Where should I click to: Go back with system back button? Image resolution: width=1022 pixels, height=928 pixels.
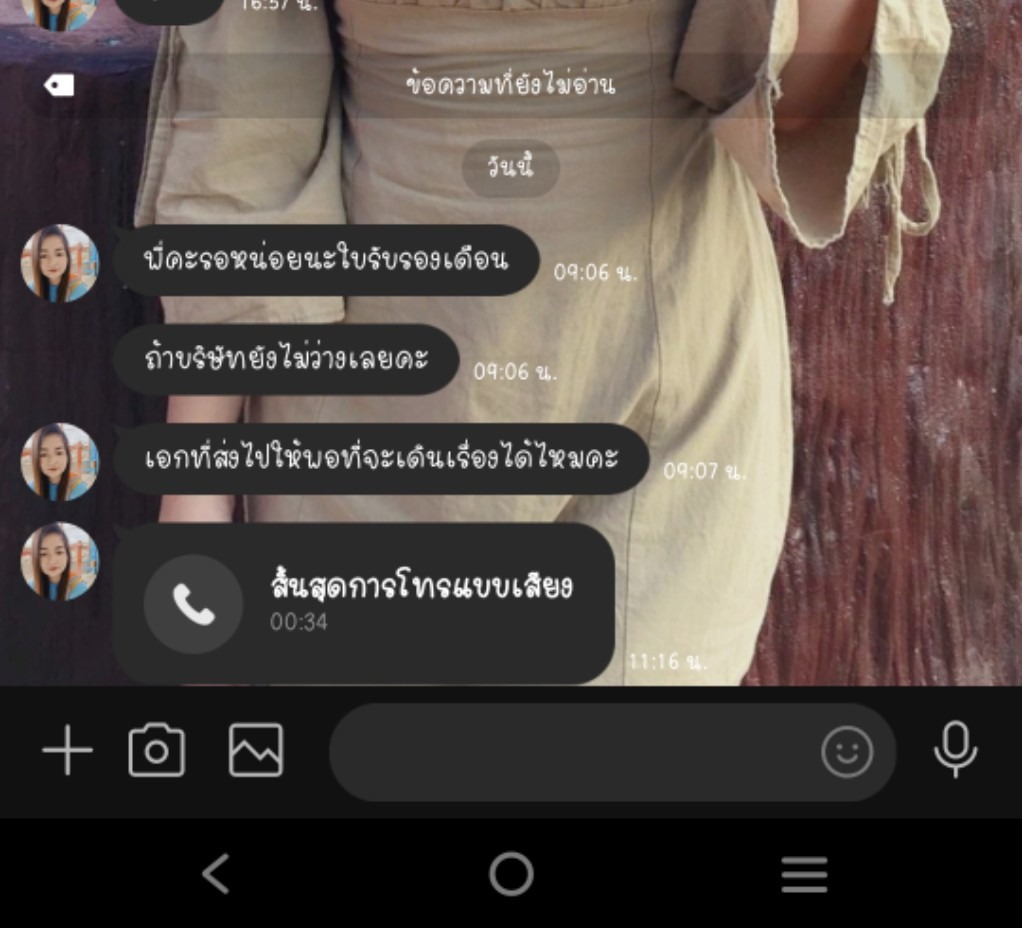click(216, 874)
